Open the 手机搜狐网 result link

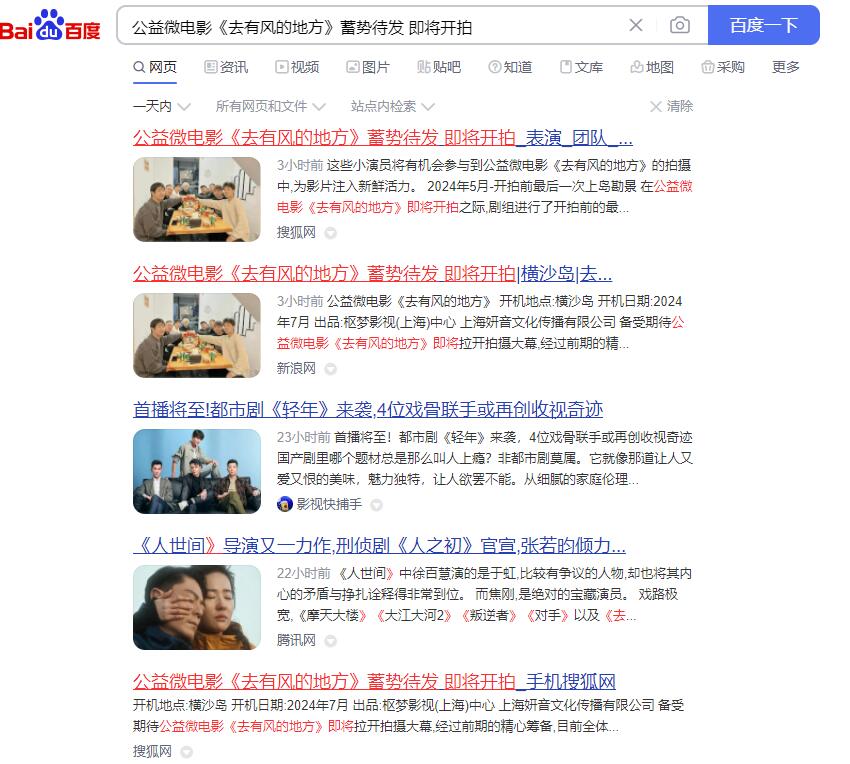click(373, 682)
